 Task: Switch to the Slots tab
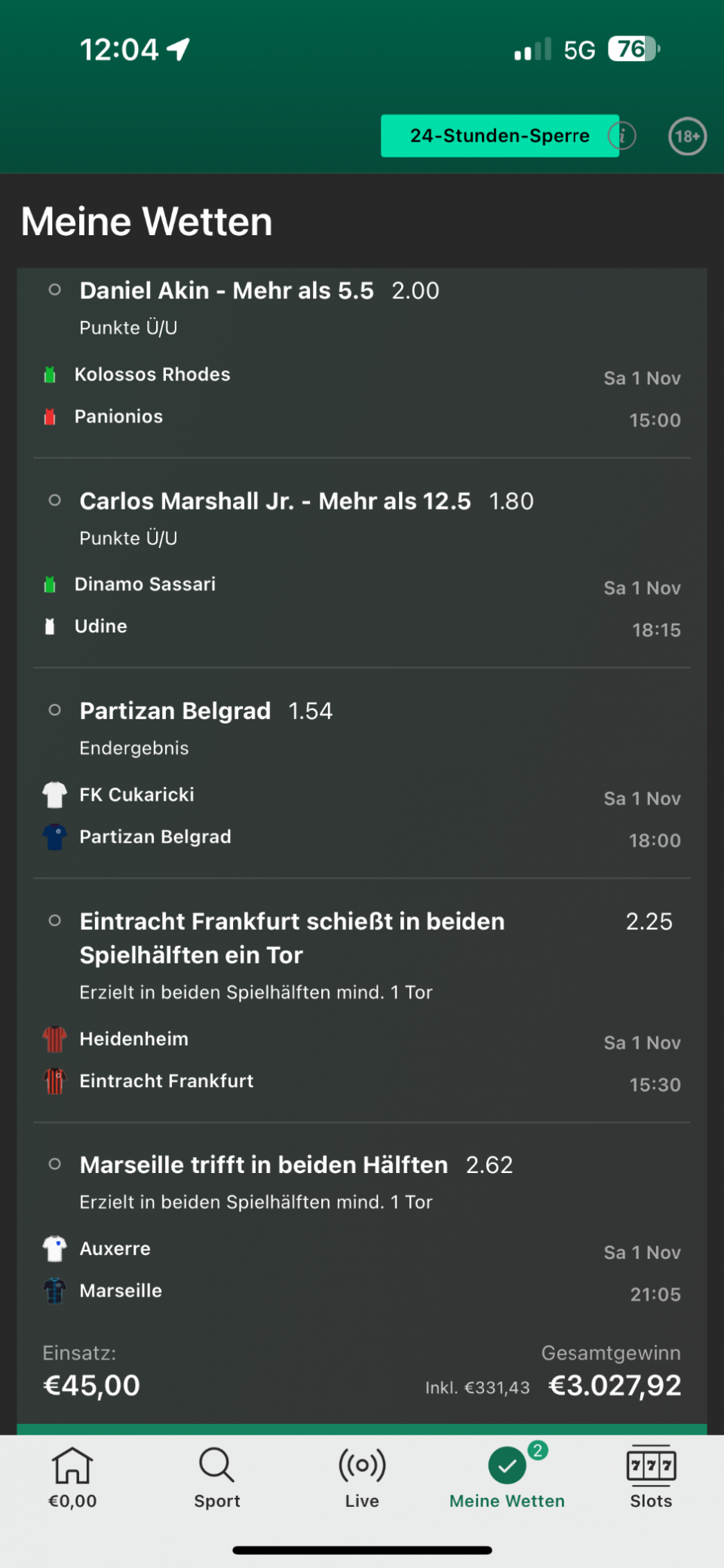click(x=651, y=1478)
